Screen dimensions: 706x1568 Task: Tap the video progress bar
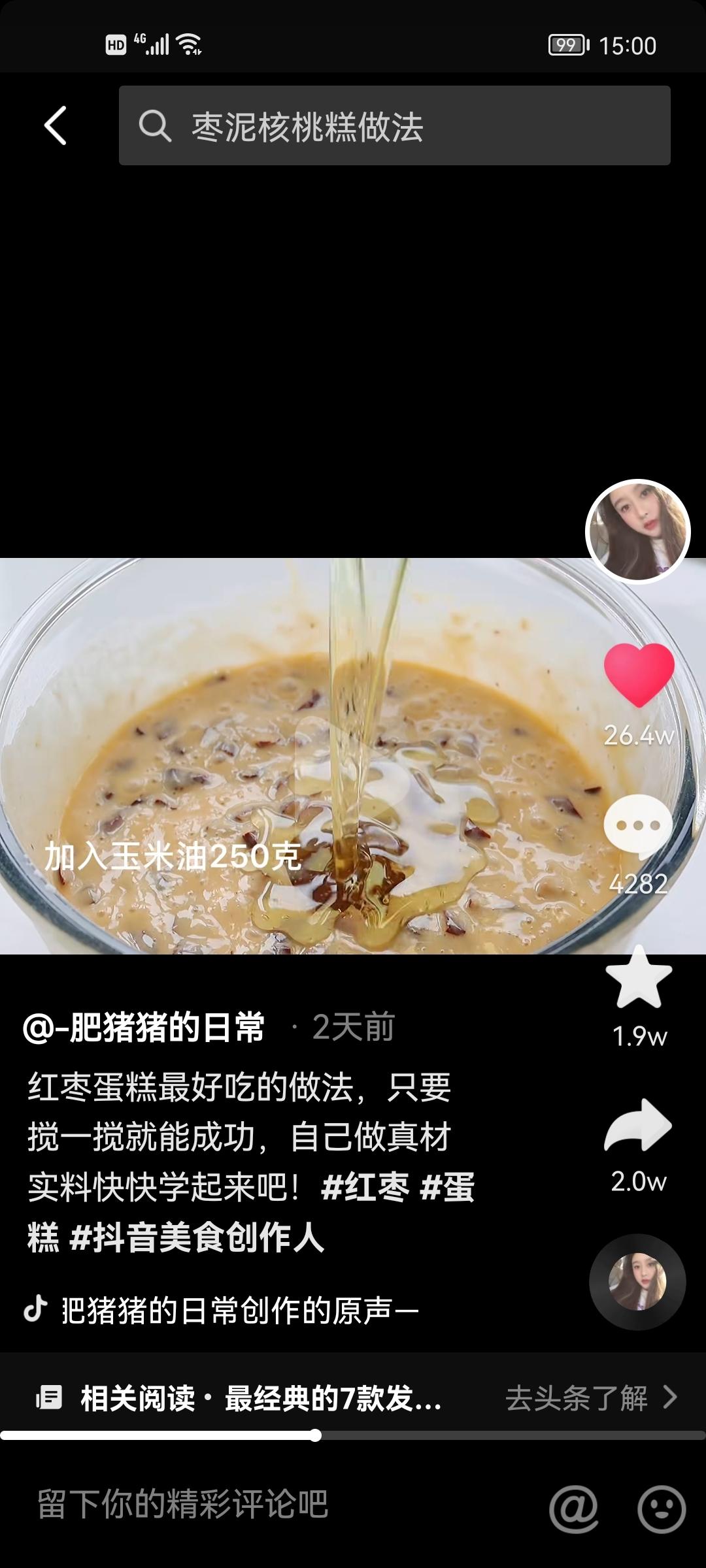click(353, 1435)
